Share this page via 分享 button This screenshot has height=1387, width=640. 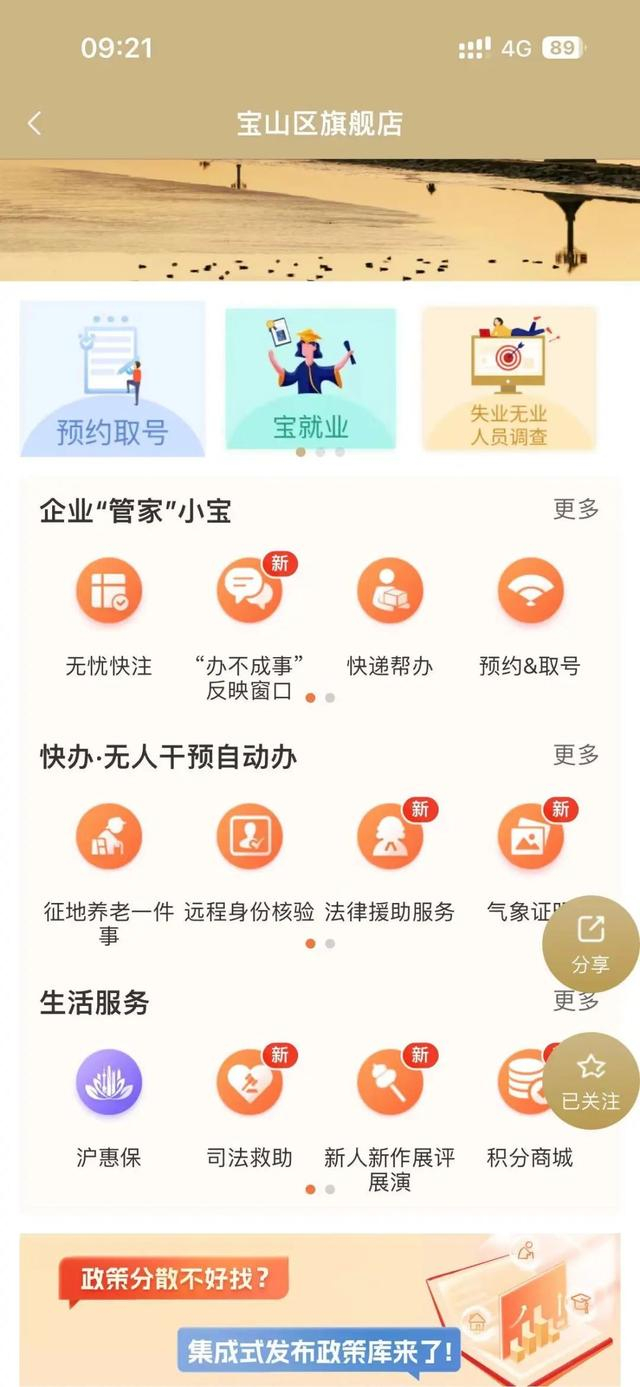(x=590, y=944)
